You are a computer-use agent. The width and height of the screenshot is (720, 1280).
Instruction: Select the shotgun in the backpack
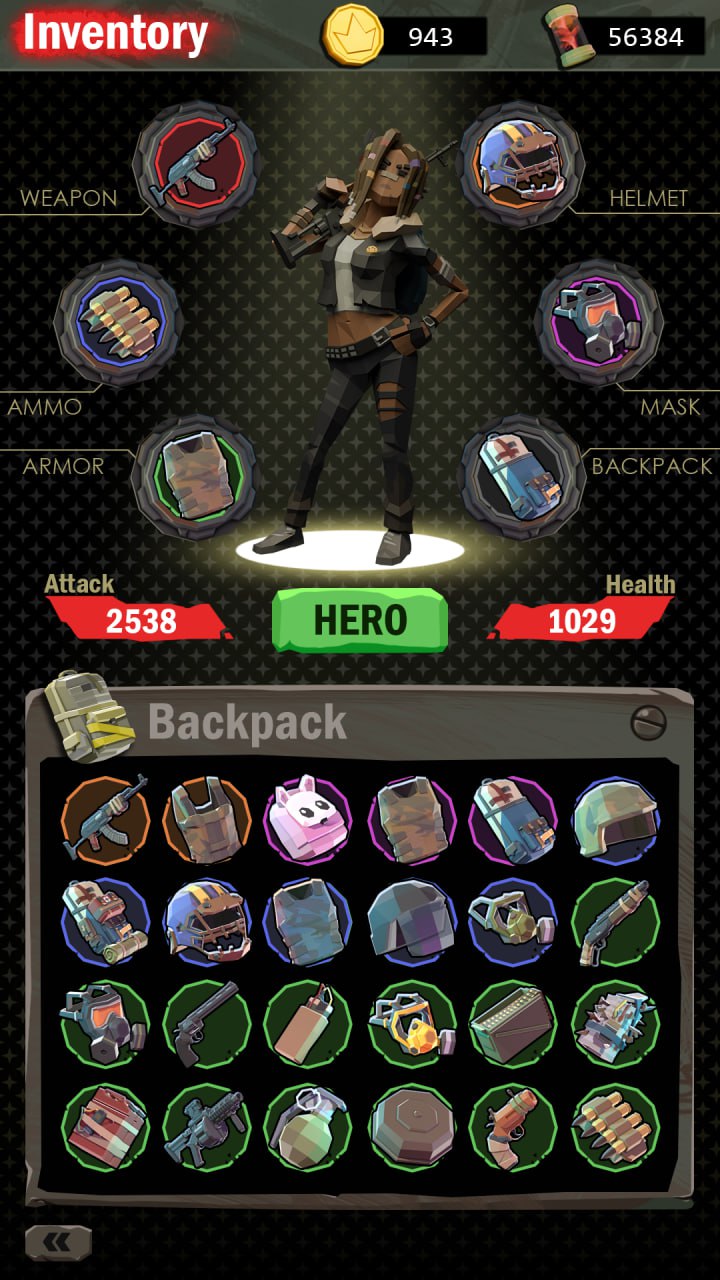(x=615, y=922)
